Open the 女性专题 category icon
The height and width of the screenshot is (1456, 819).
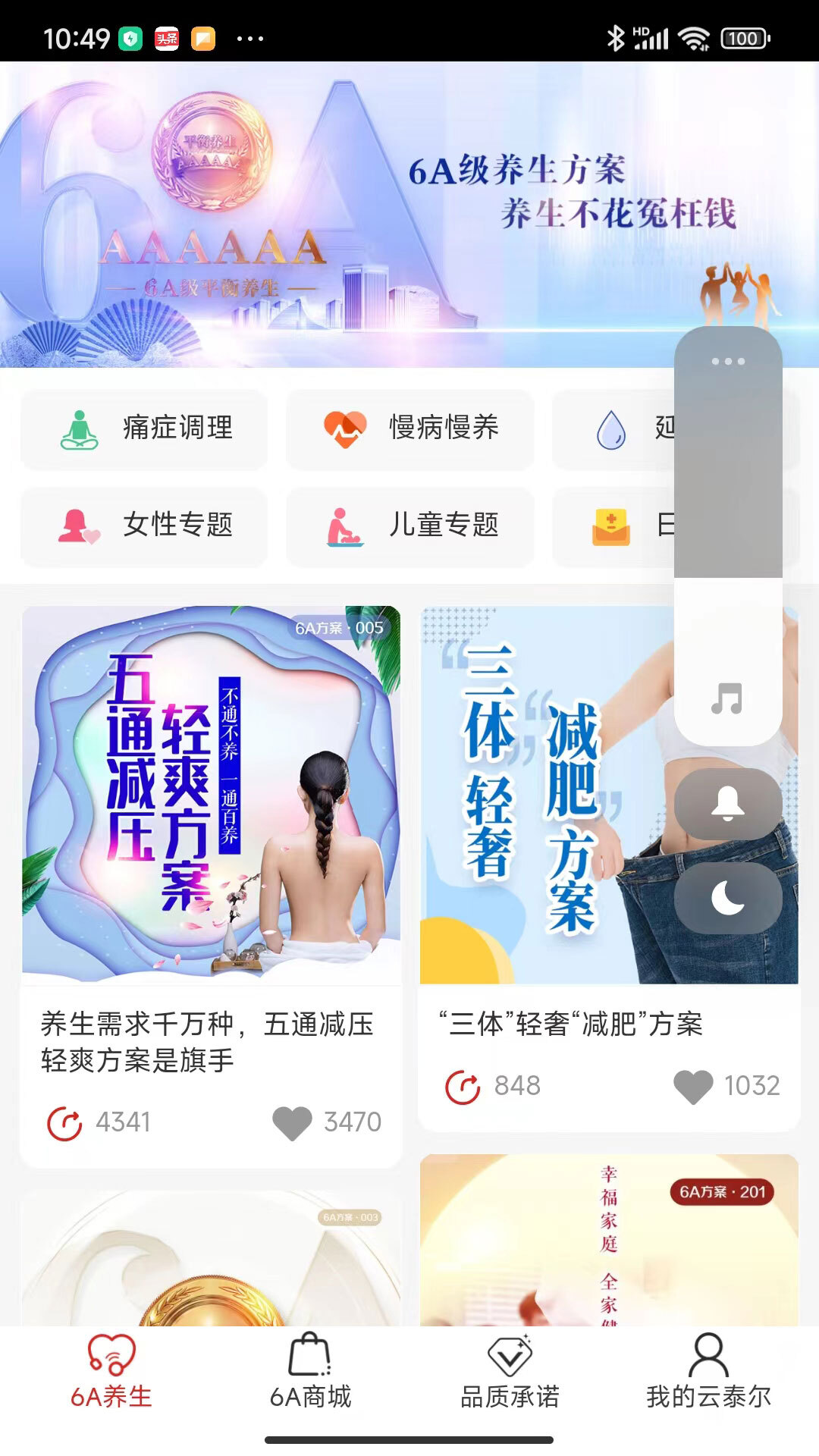tap(77, 527)
